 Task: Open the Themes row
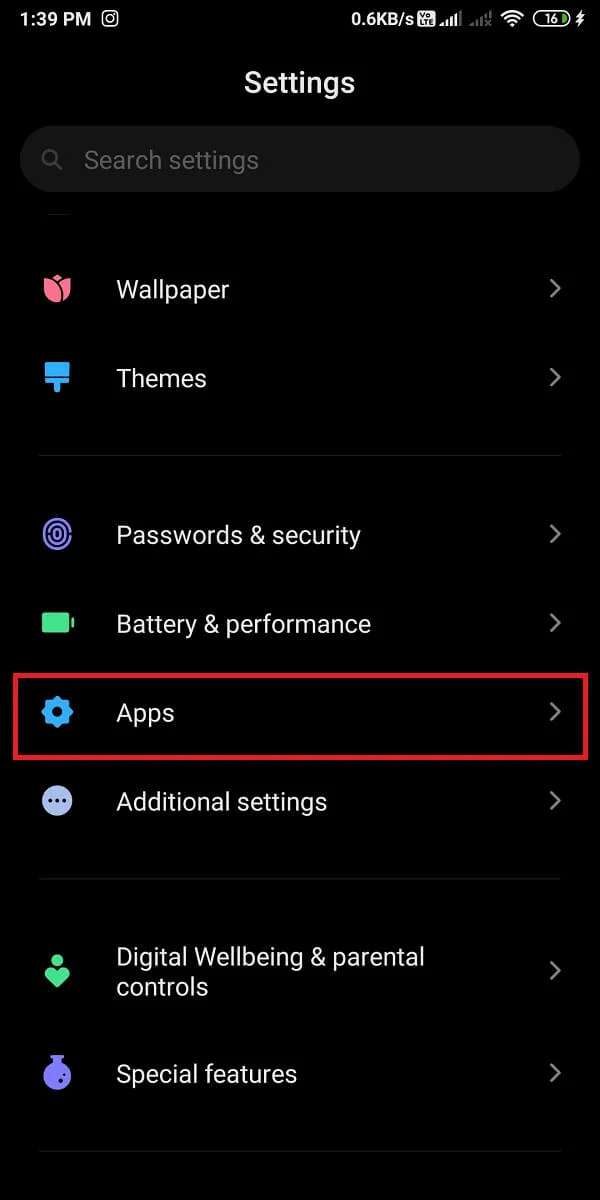point(300,378)
